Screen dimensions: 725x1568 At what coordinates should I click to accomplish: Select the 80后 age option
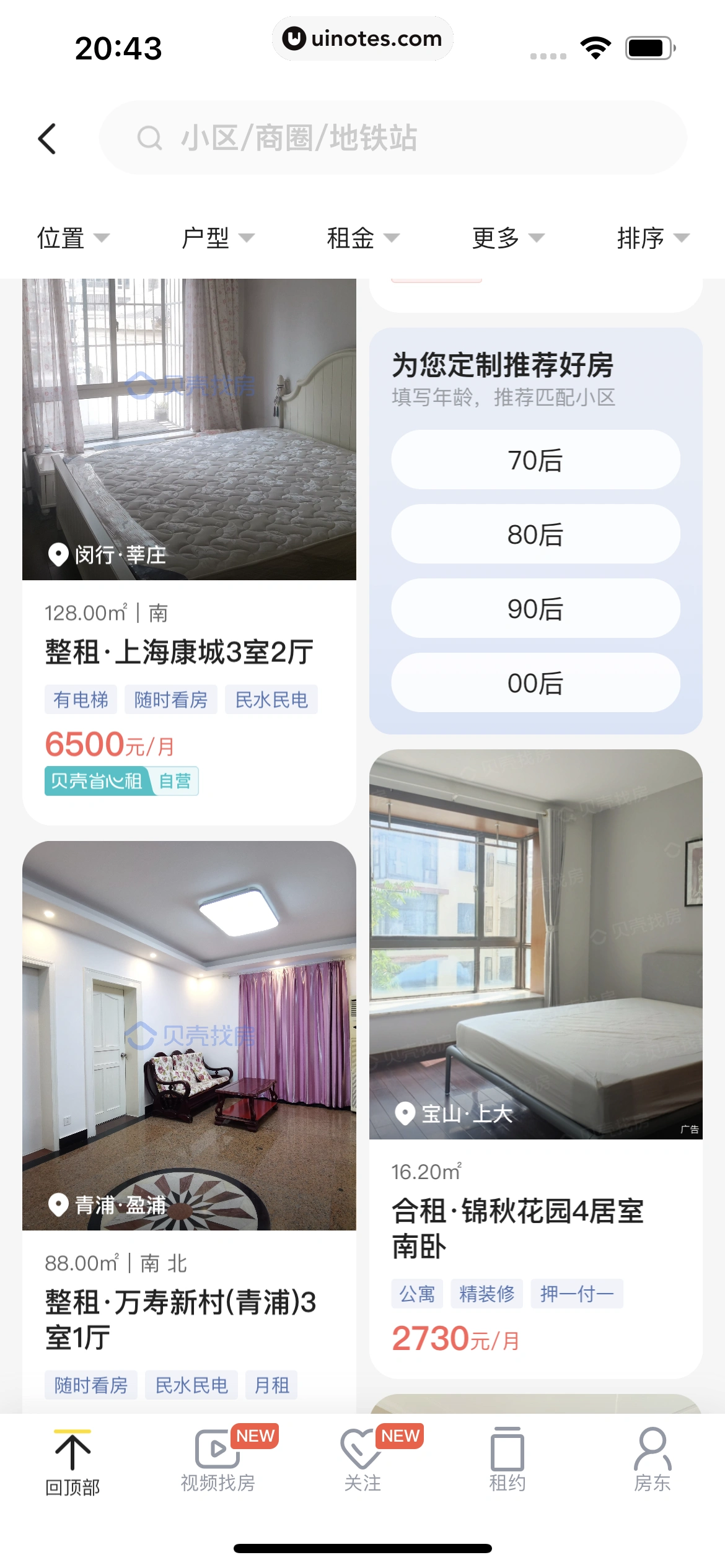pyautogui.click(x=535, y=534)
